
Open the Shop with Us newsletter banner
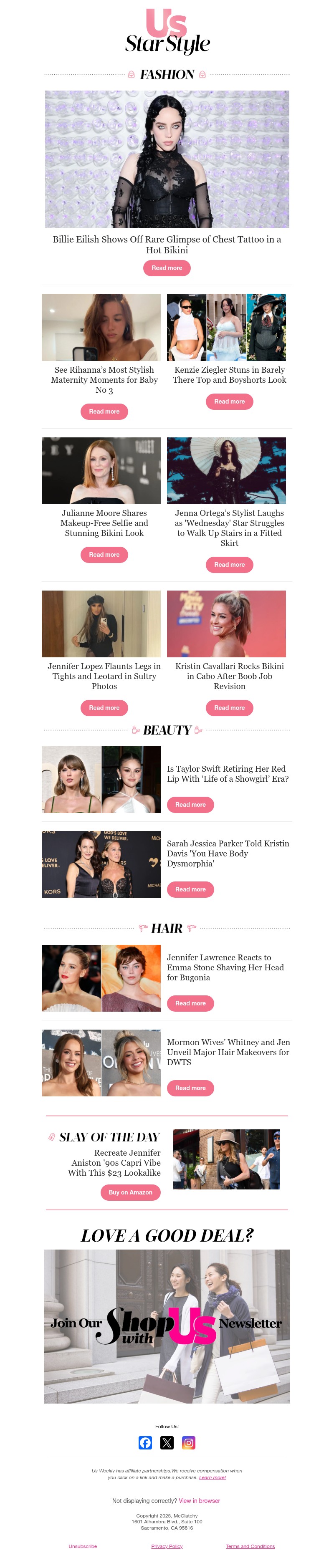click(x=167, y=1326)
